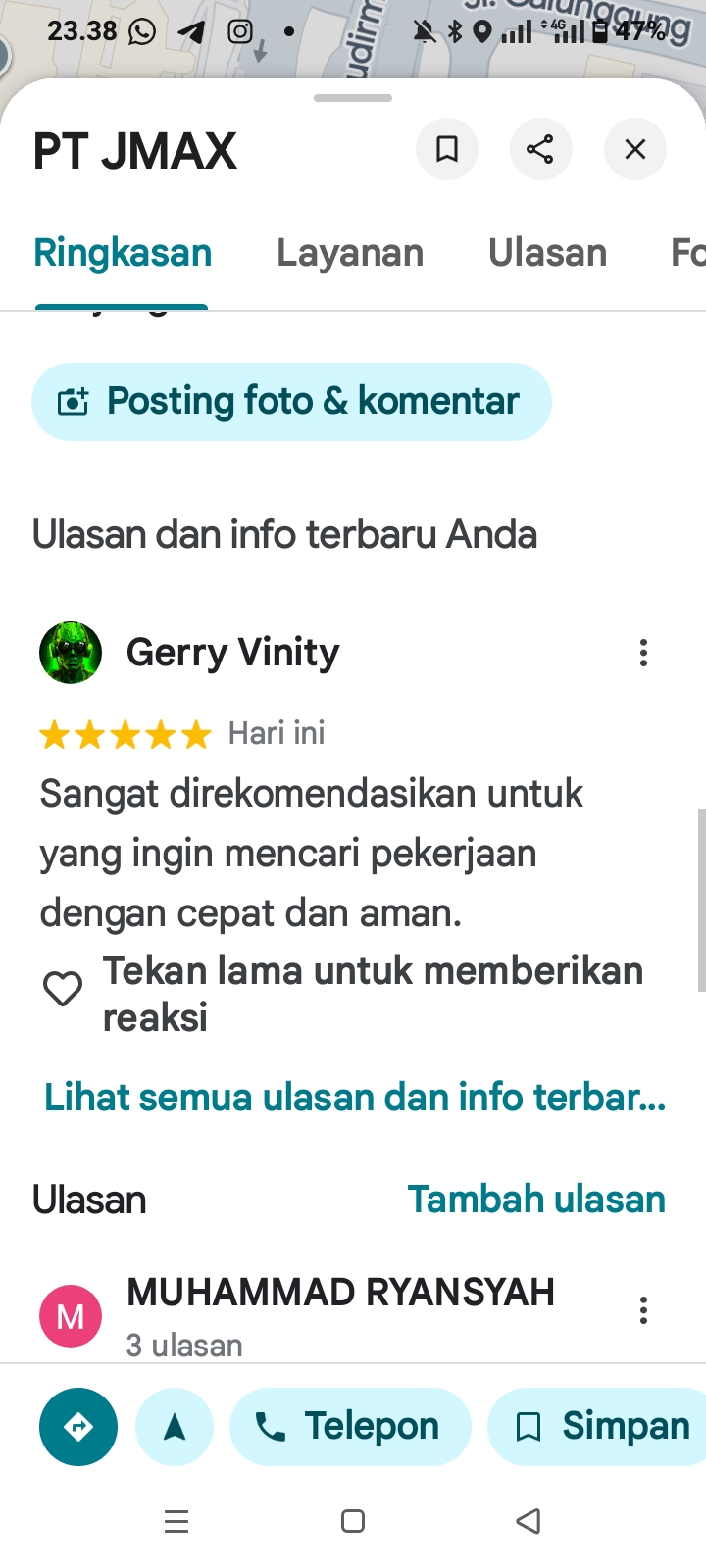Call the place using Telepon
706x1568 pixels.
350,1427
